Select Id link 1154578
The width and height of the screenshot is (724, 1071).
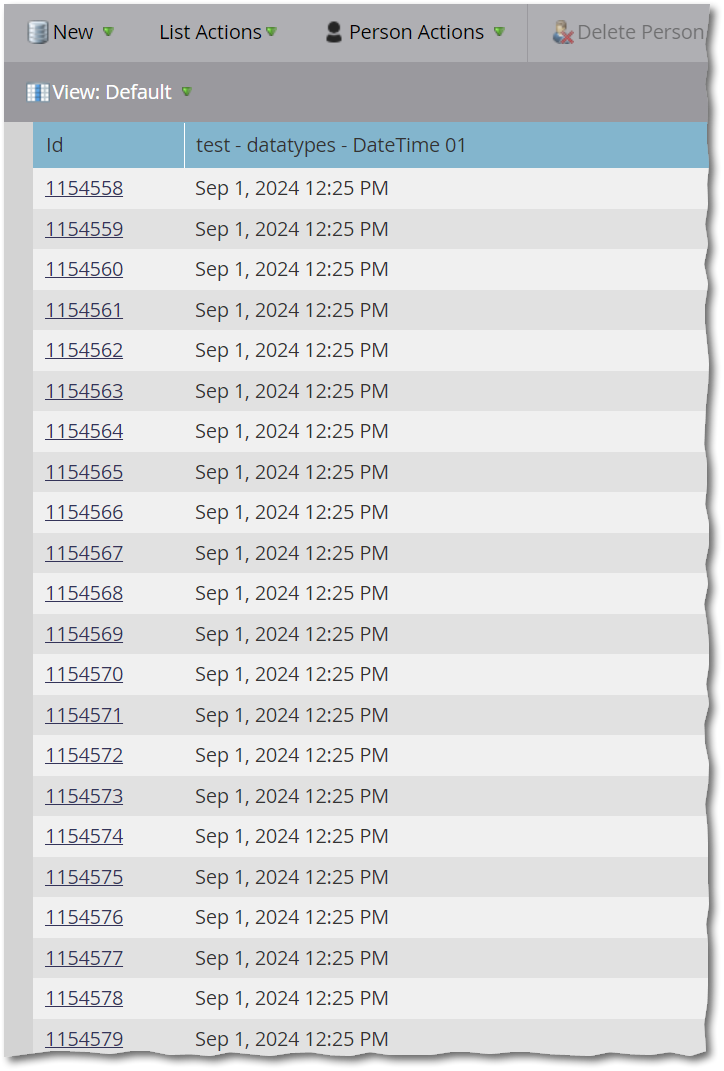(84, 998)
